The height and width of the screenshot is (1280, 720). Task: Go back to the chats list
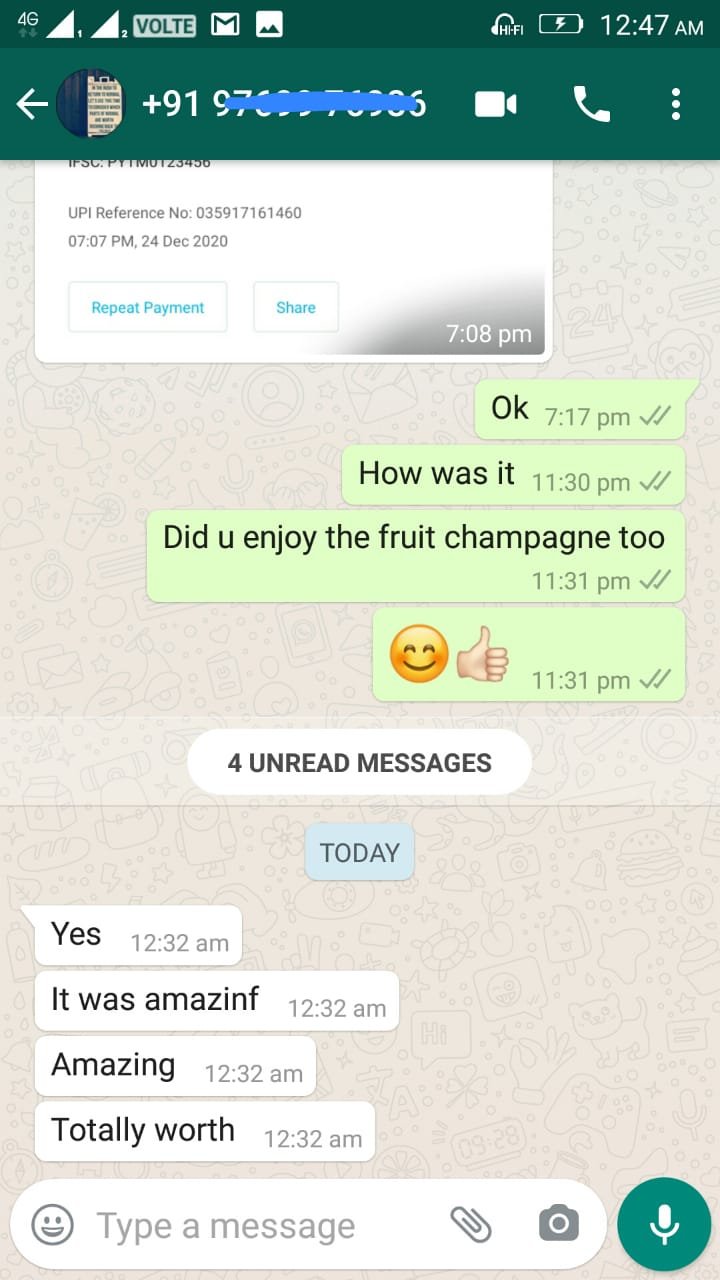tap(32, 104)
